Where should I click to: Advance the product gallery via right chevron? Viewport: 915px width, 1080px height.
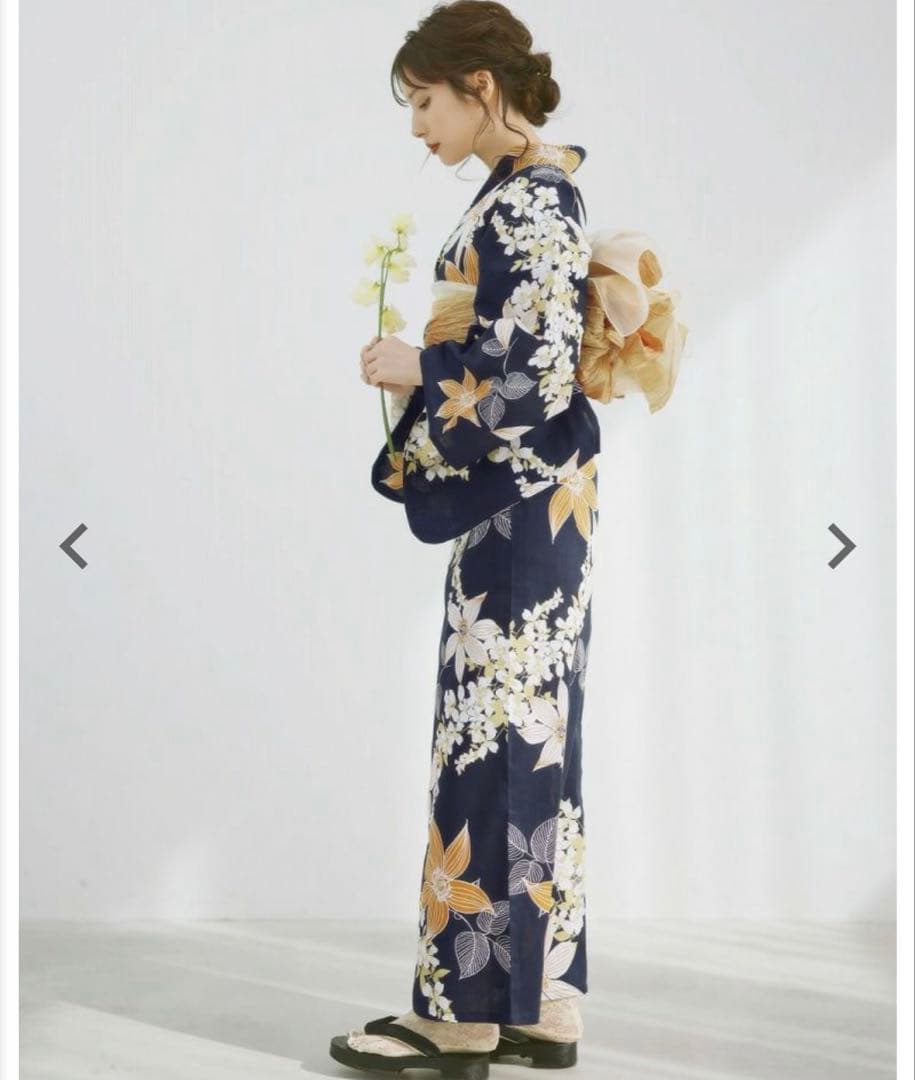[x=843, y=544]
